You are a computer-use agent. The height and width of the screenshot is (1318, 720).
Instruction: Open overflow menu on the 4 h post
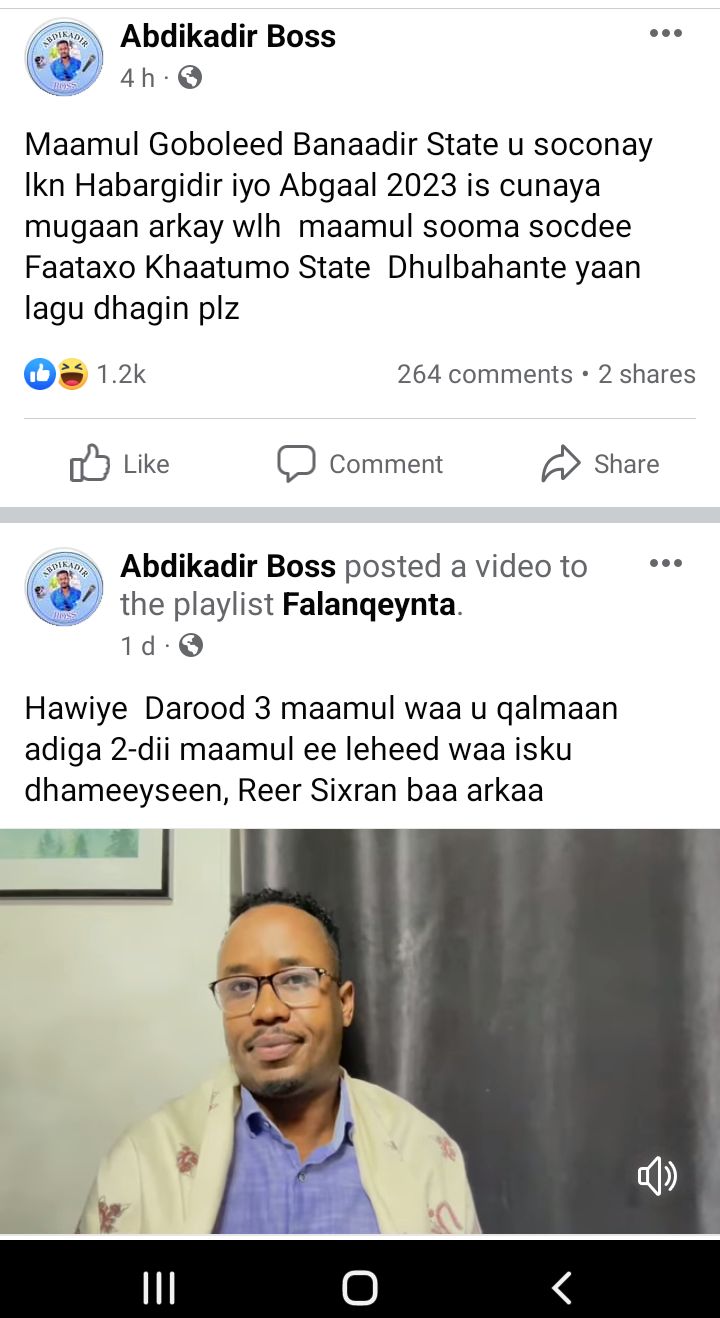point(665,33)
